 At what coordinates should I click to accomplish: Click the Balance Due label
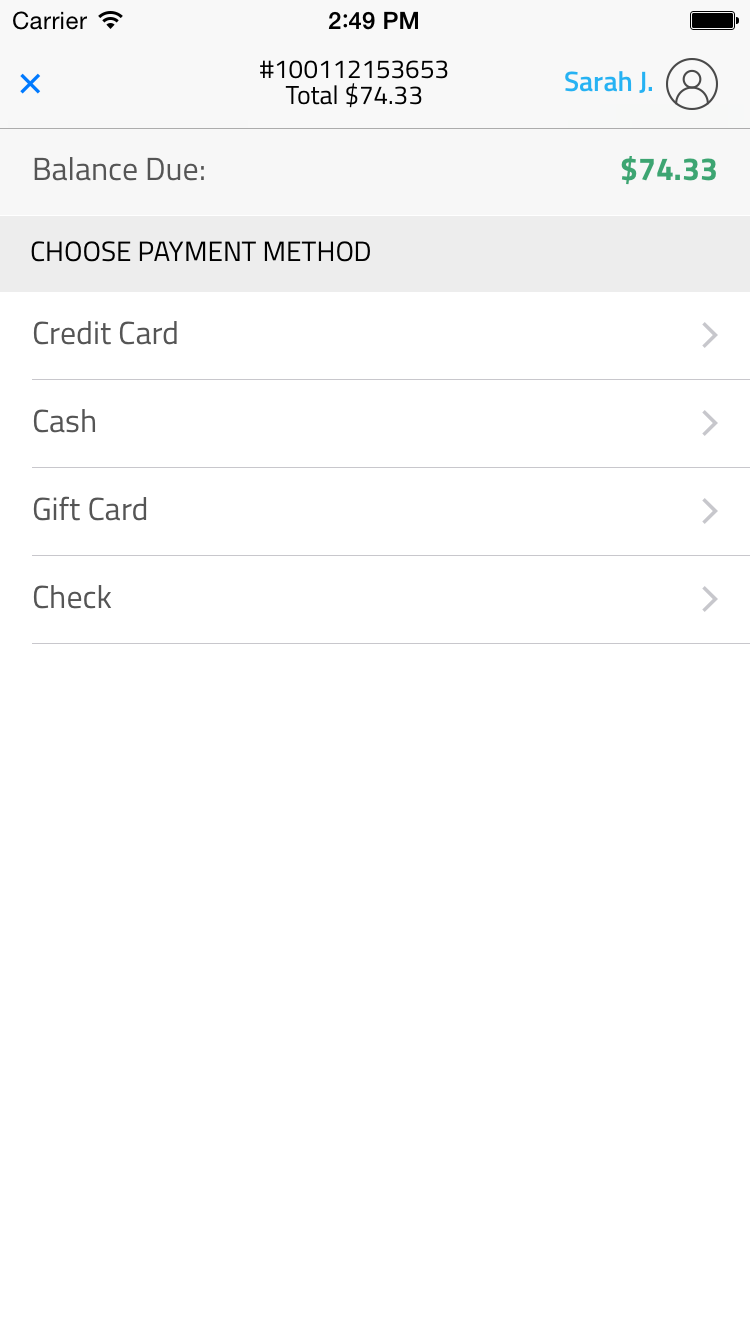click(119, 170)
